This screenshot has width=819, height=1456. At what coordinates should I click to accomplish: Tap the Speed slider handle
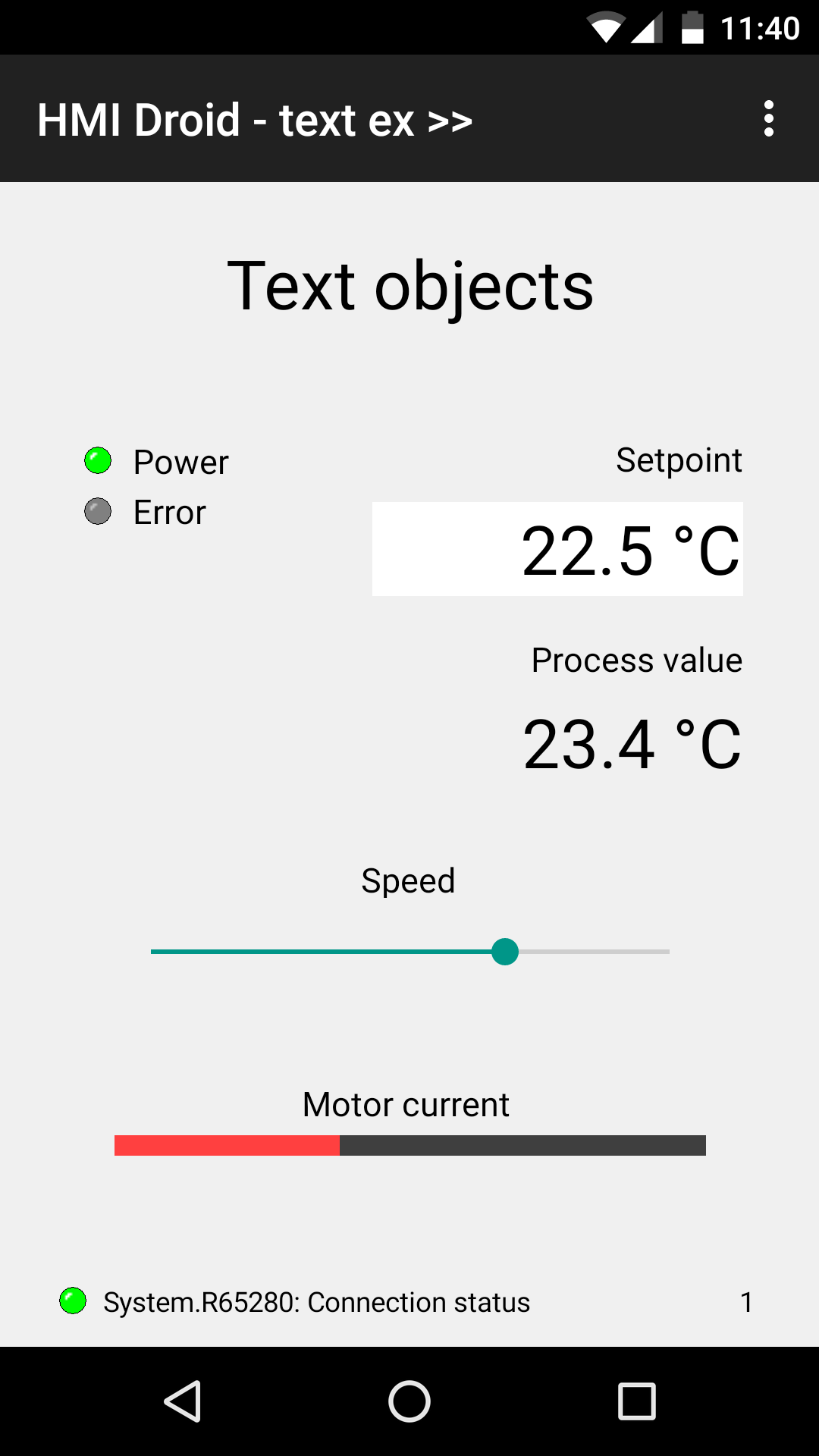click(505, 951)
